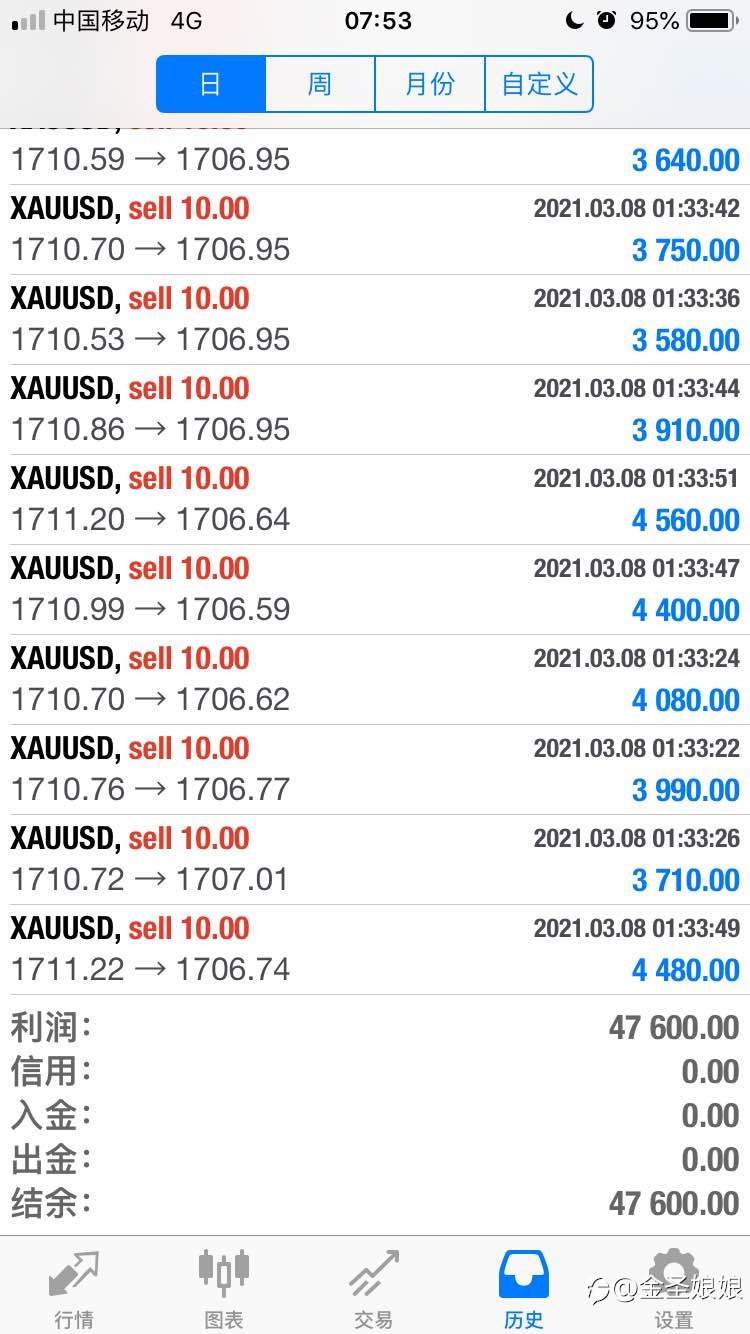750x1334 pixels.
Task: Switch to the 图表 chart tab
Action: [x=224, y=1288]
